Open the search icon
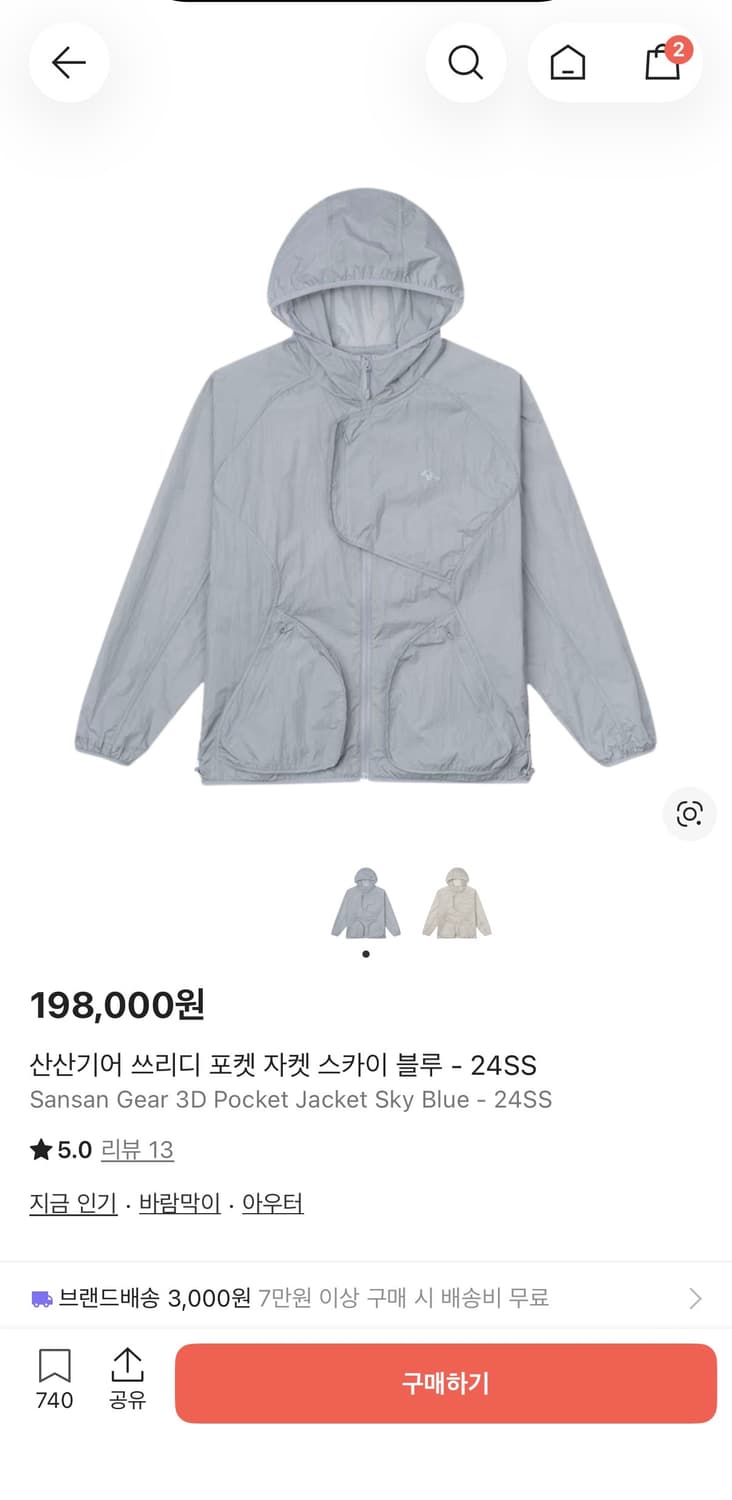The image size is (732, 1500). click(x=466, y=62)
